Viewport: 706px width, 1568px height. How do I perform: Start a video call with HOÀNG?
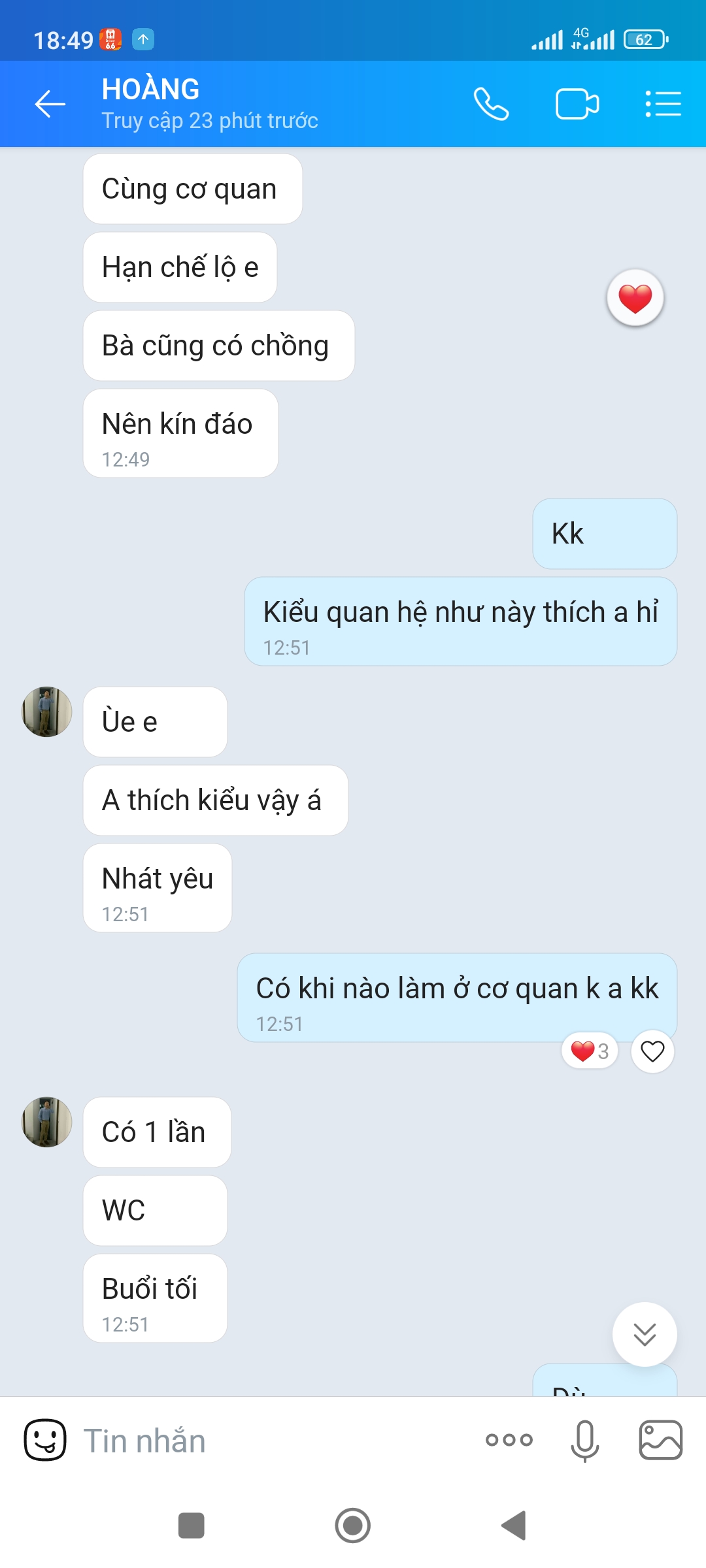pos(577,104)
